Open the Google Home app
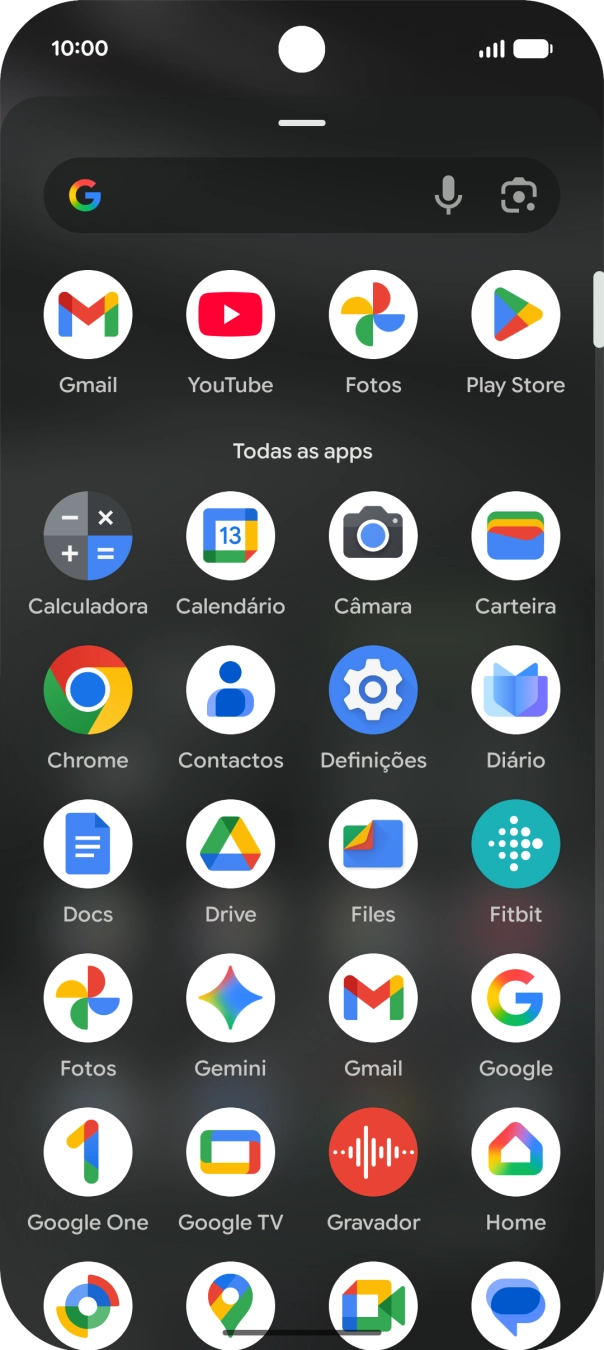 pyautogui.click(x=515, y=1152)
